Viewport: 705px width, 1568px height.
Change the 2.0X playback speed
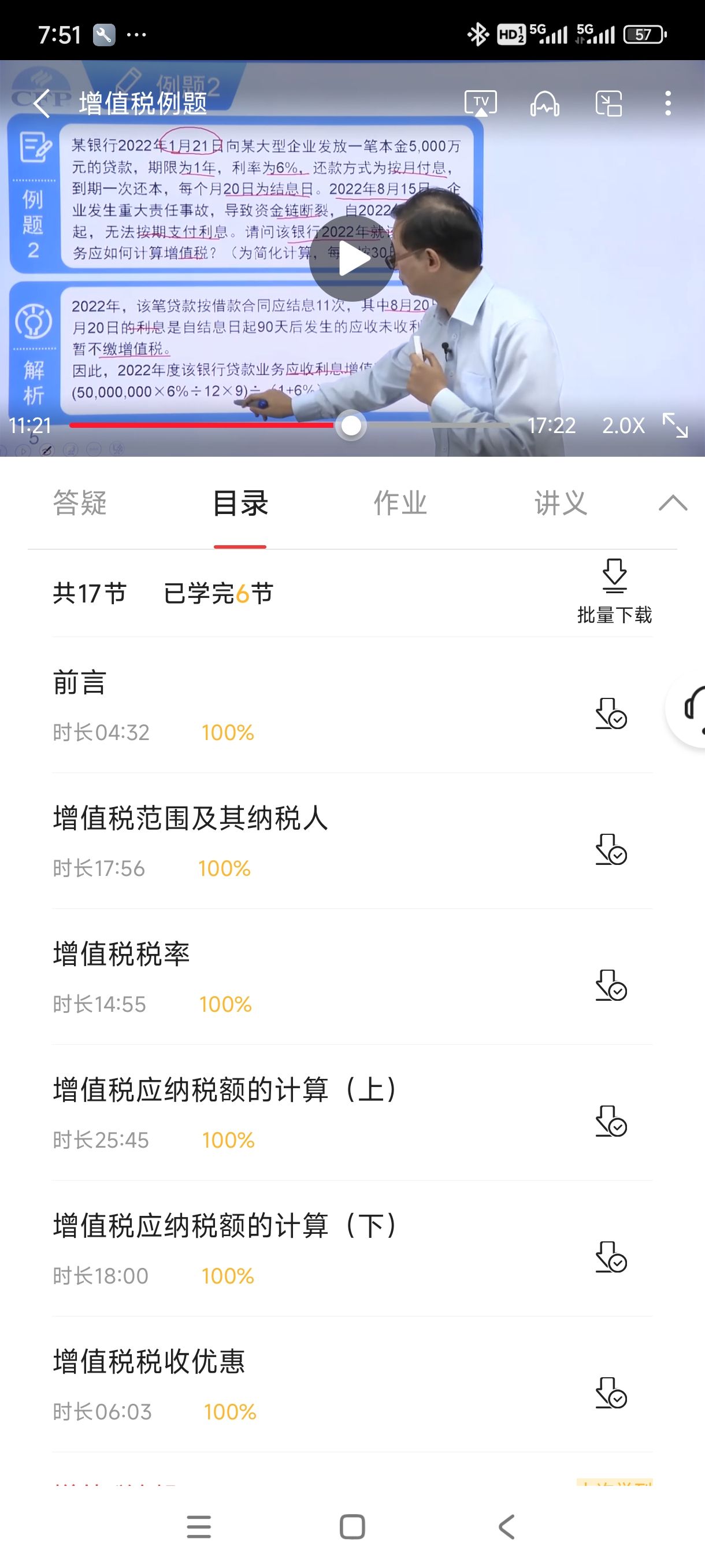623,425
